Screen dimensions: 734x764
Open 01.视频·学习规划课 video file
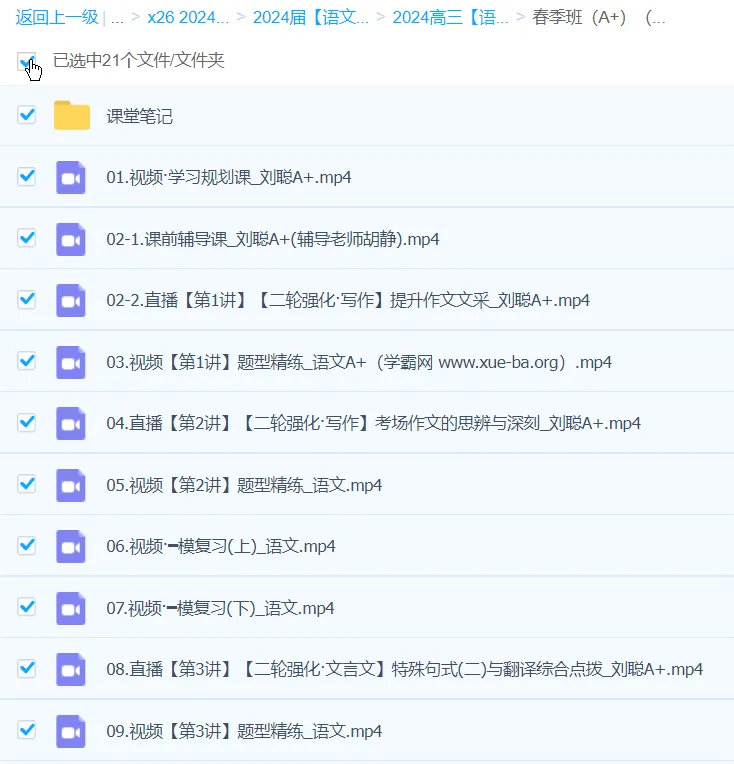coord(228,177)
